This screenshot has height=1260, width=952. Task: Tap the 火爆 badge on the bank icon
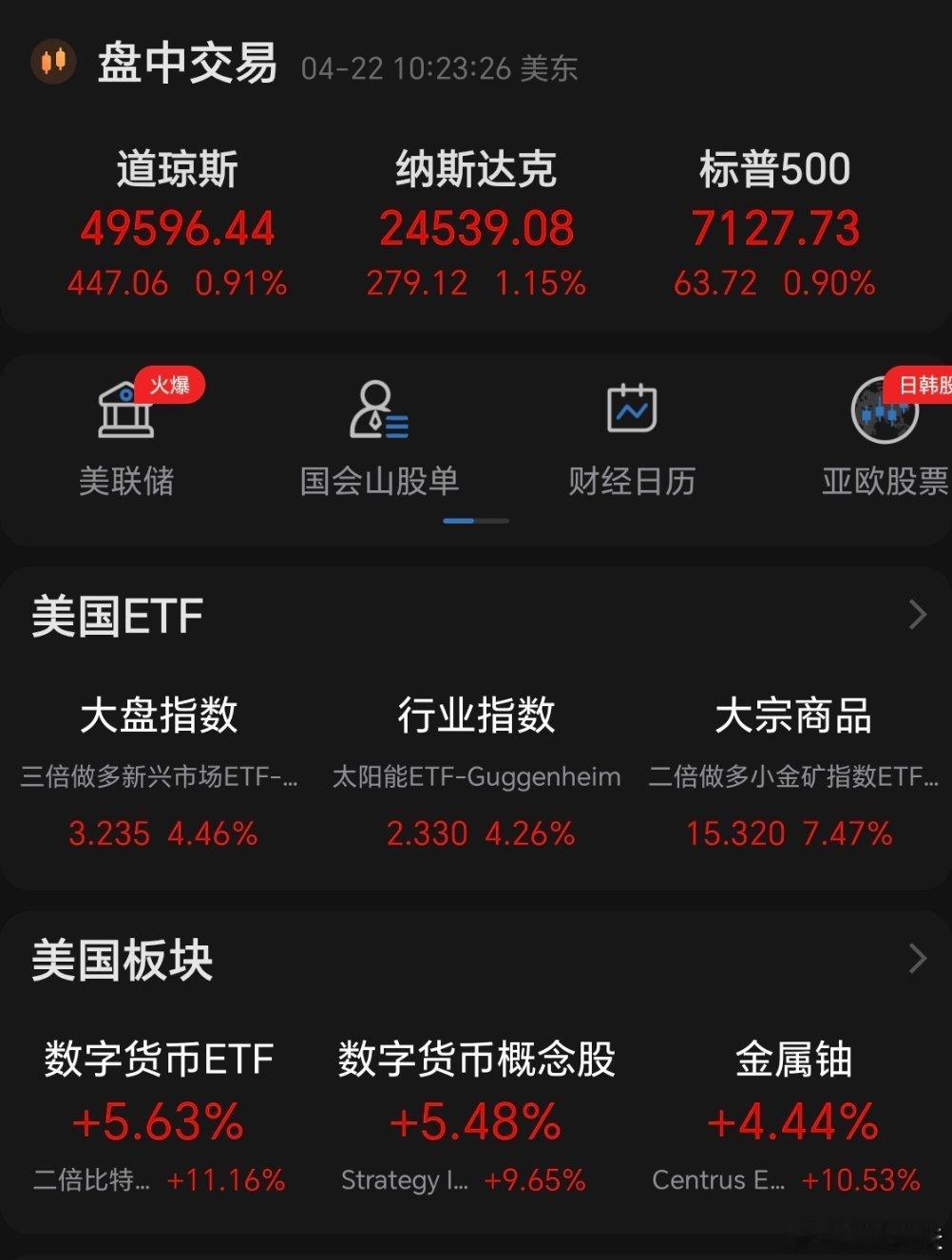point(171,386)
